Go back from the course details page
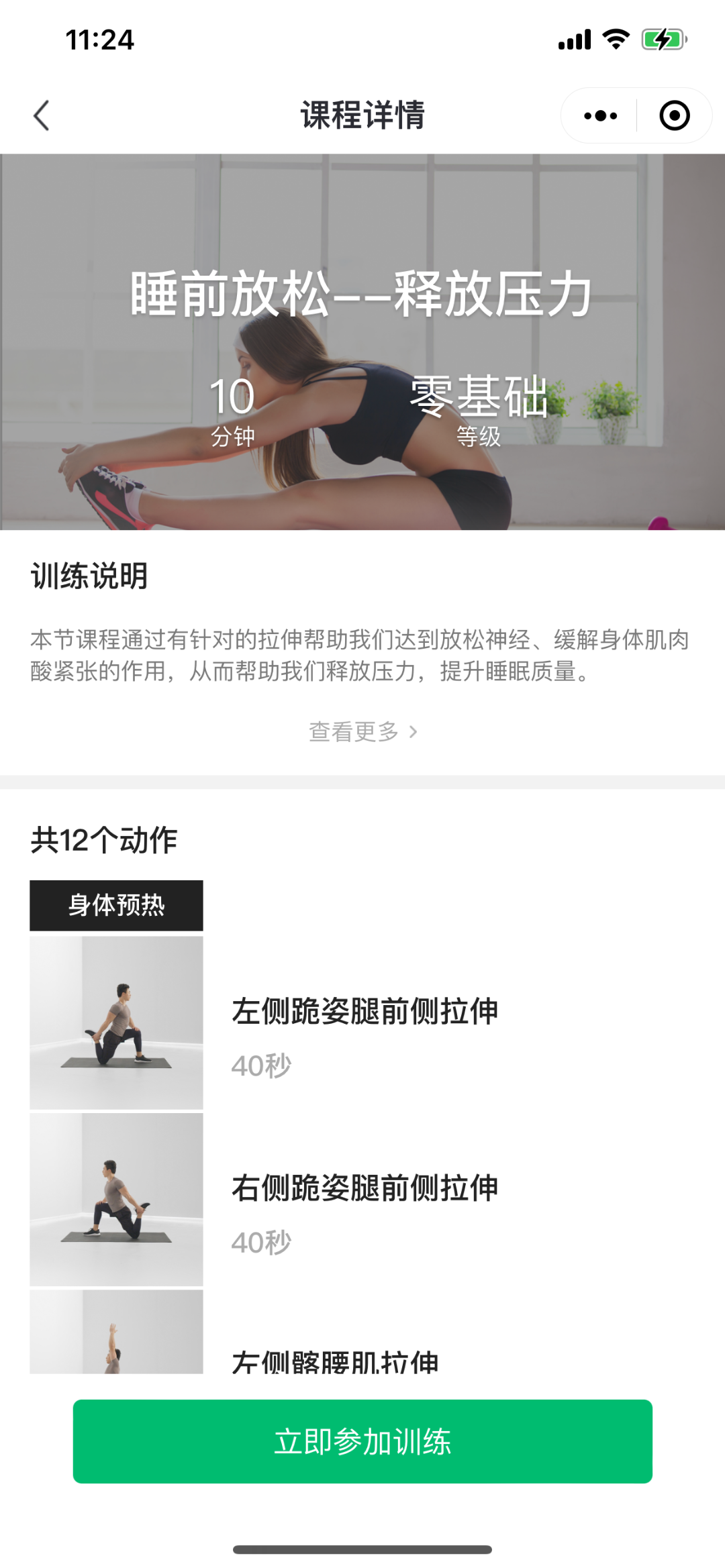This screenshot has height=1568, width=725. (42, 115)
